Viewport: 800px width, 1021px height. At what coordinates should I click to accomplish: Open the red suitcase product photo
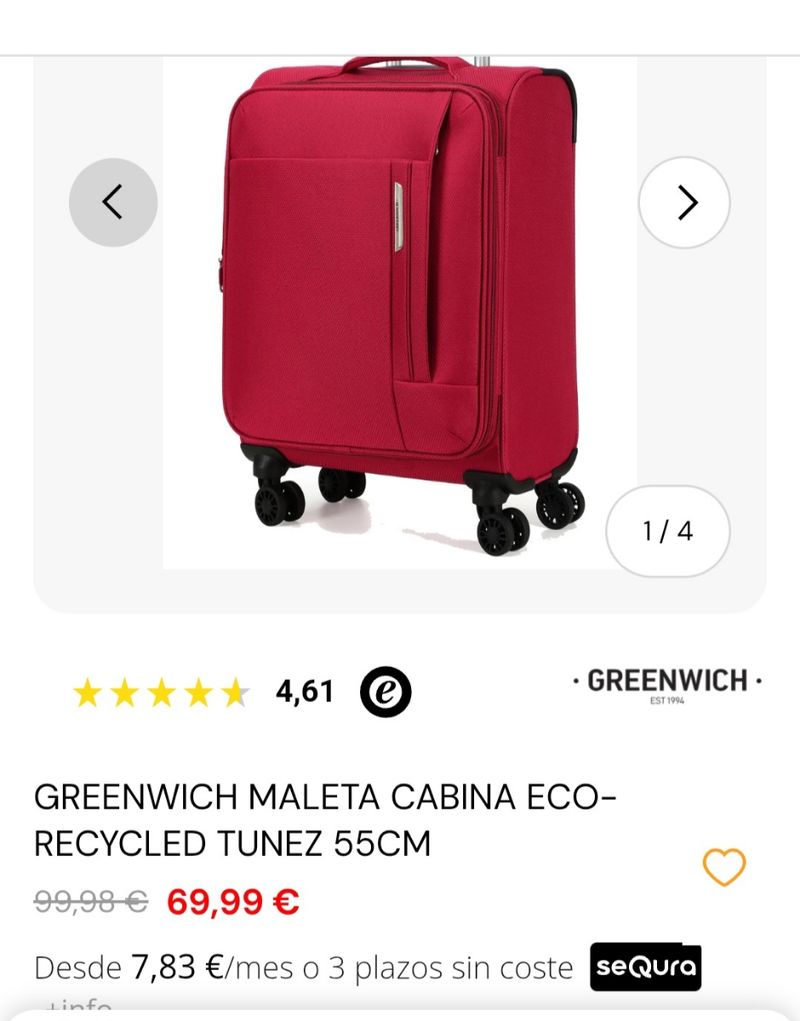(400, 310)
